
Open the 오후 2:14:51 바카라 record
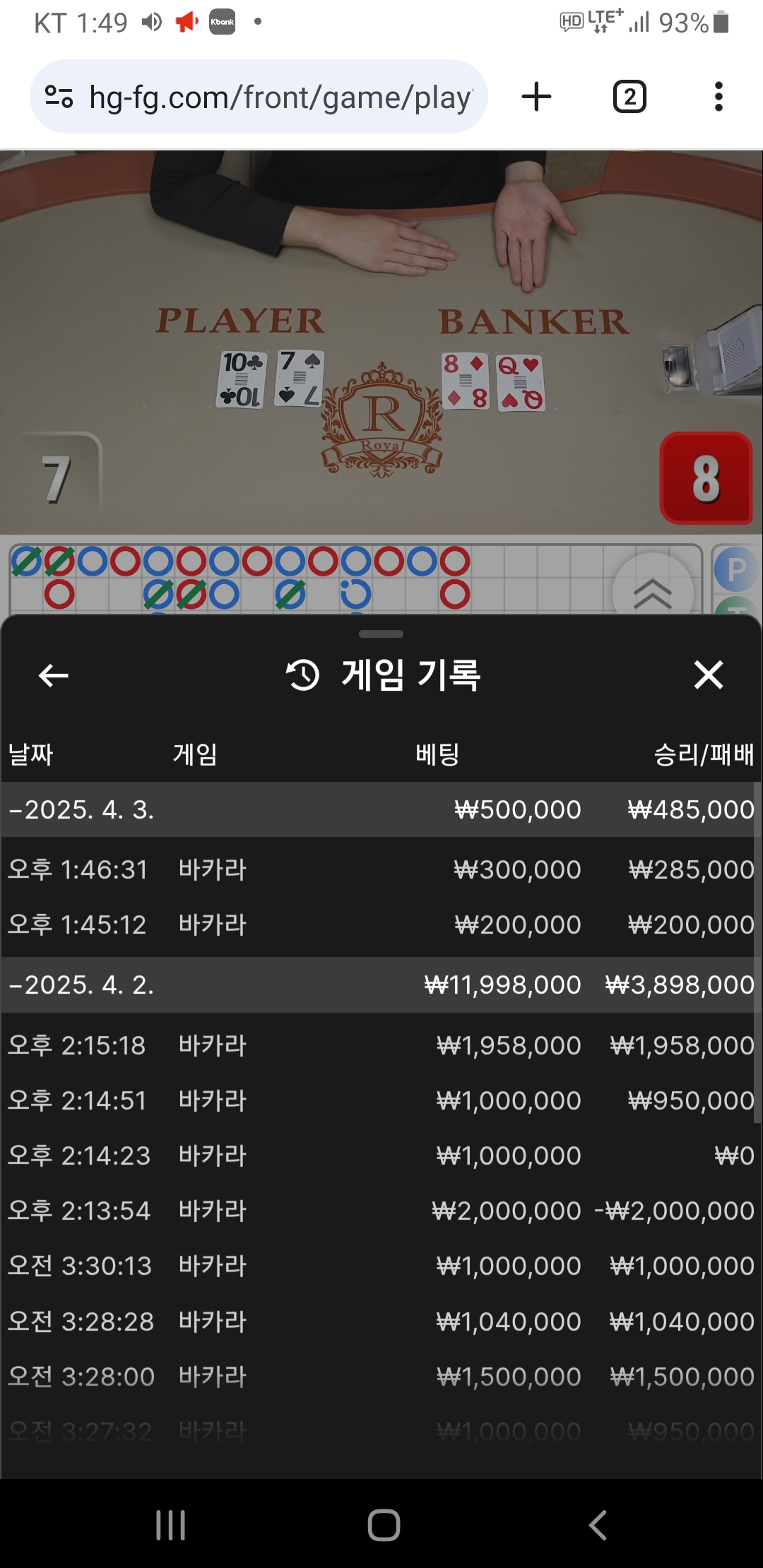(x=381, y=1100)
